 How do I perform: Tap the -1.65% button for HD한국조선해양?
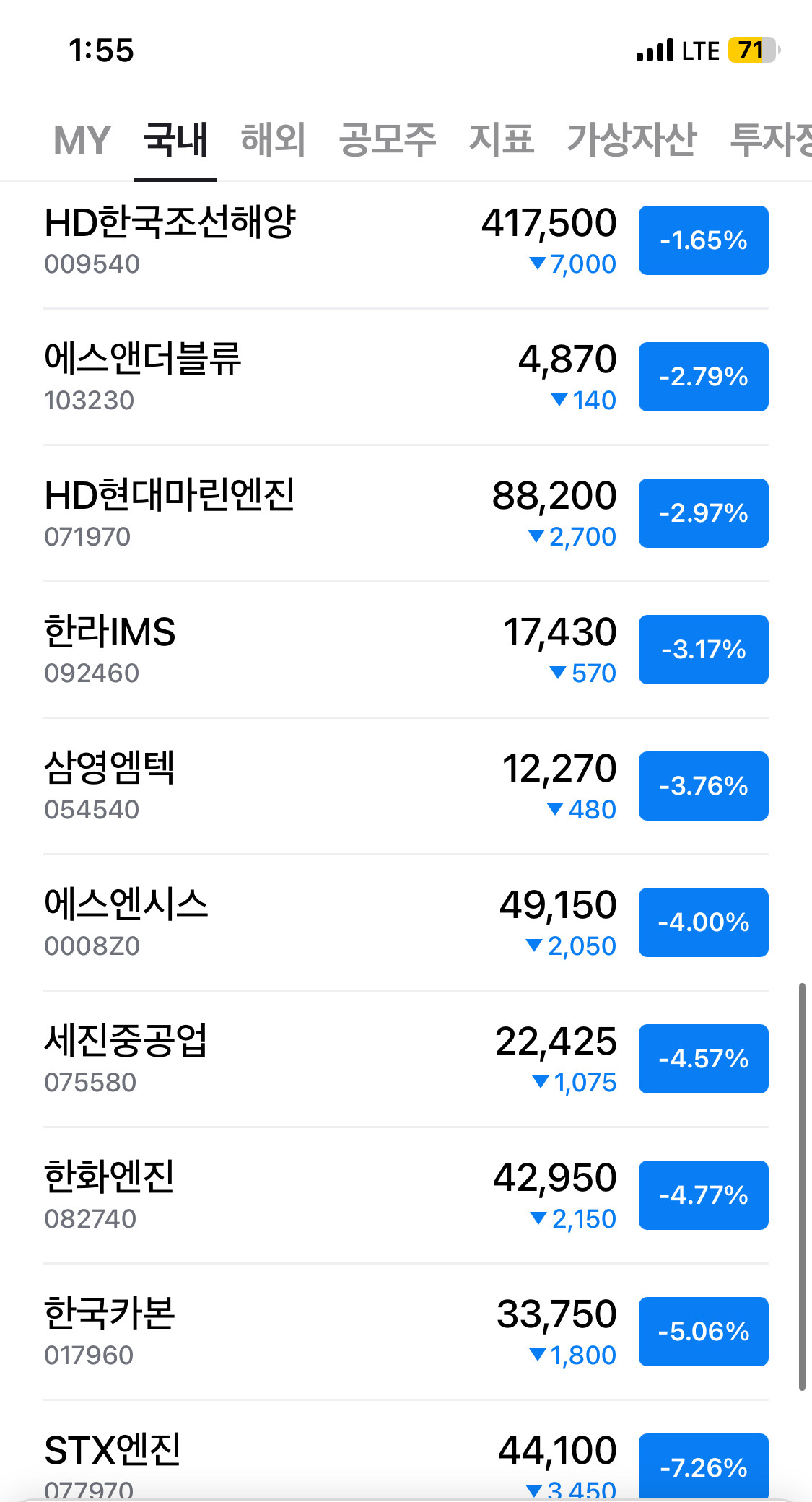point(703,240)
